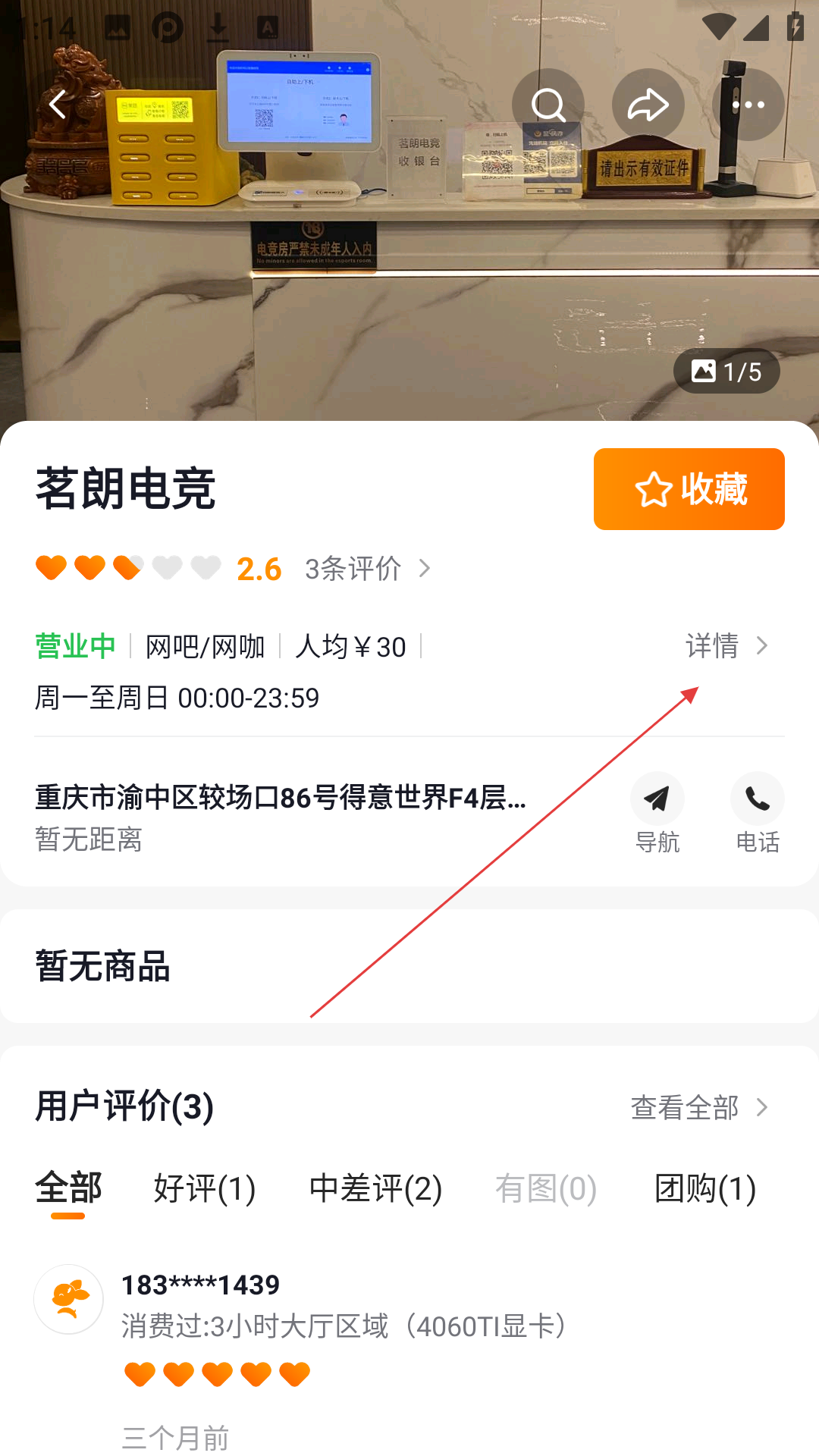Go back using the top-left arrow
The width and height of the screenshot is (819, 1456).
click(59, 105)
